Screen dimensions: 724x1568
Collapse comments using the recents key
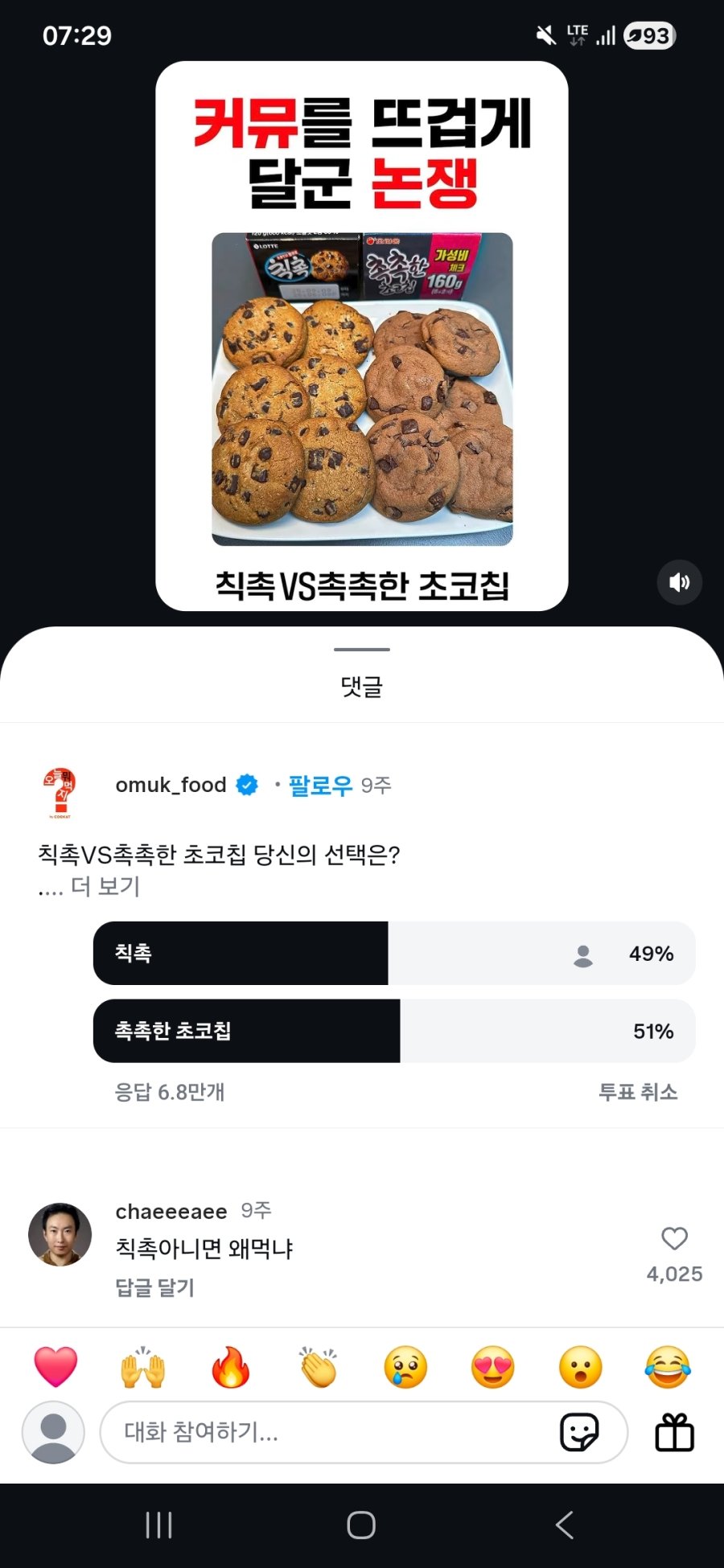159,1524
